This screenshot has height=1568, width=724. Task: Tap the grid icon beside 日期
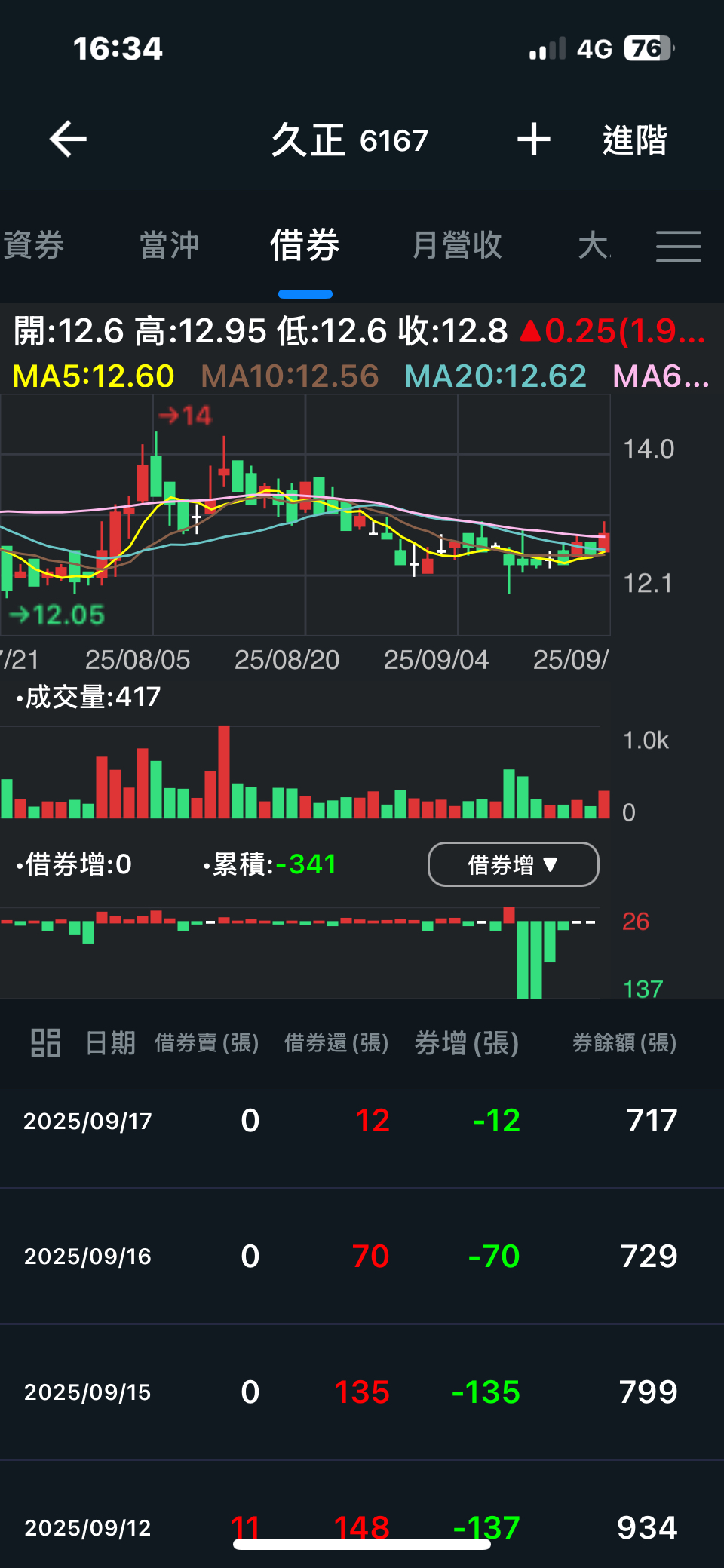coord(45,1042)
